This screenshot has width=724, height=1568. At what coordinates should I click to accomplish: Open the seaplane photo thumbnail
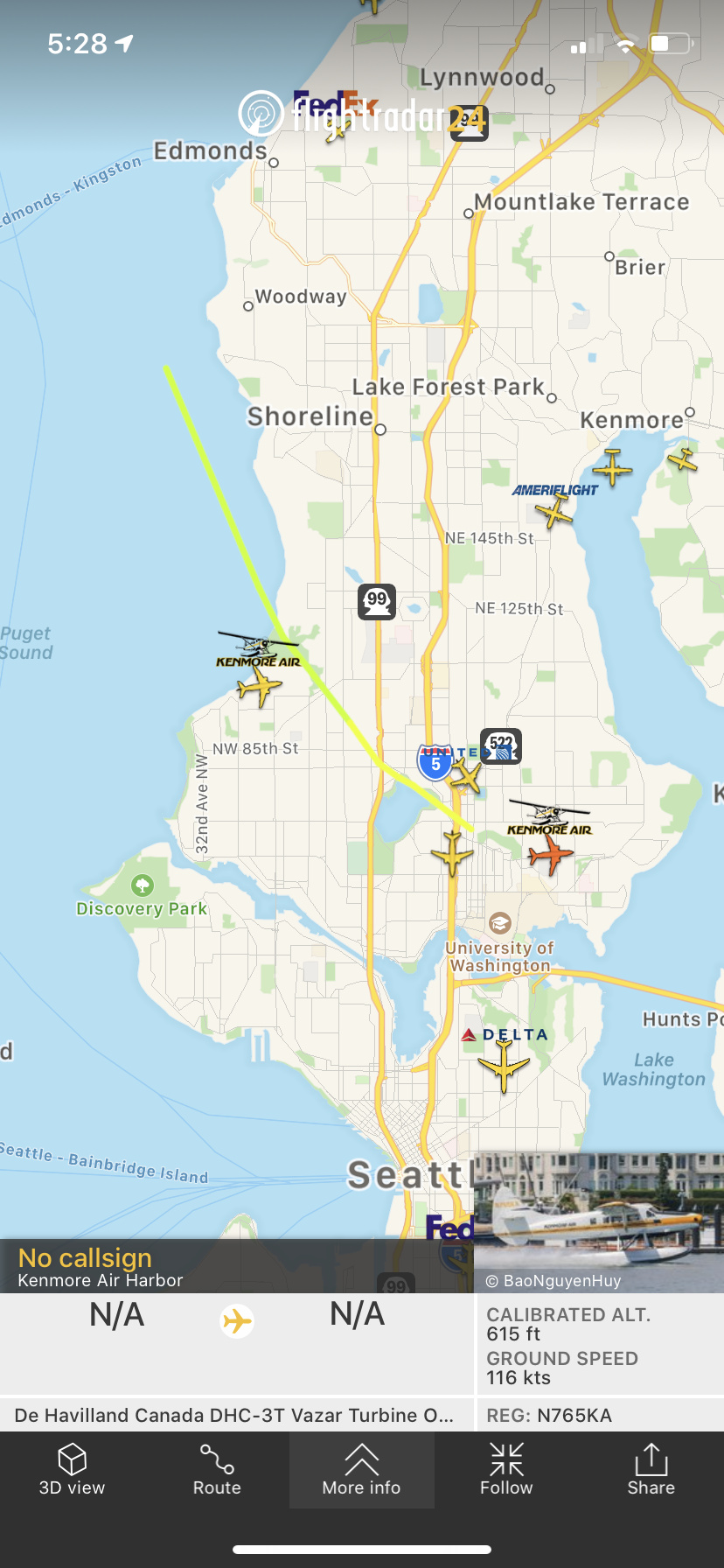pos(599,1221)
